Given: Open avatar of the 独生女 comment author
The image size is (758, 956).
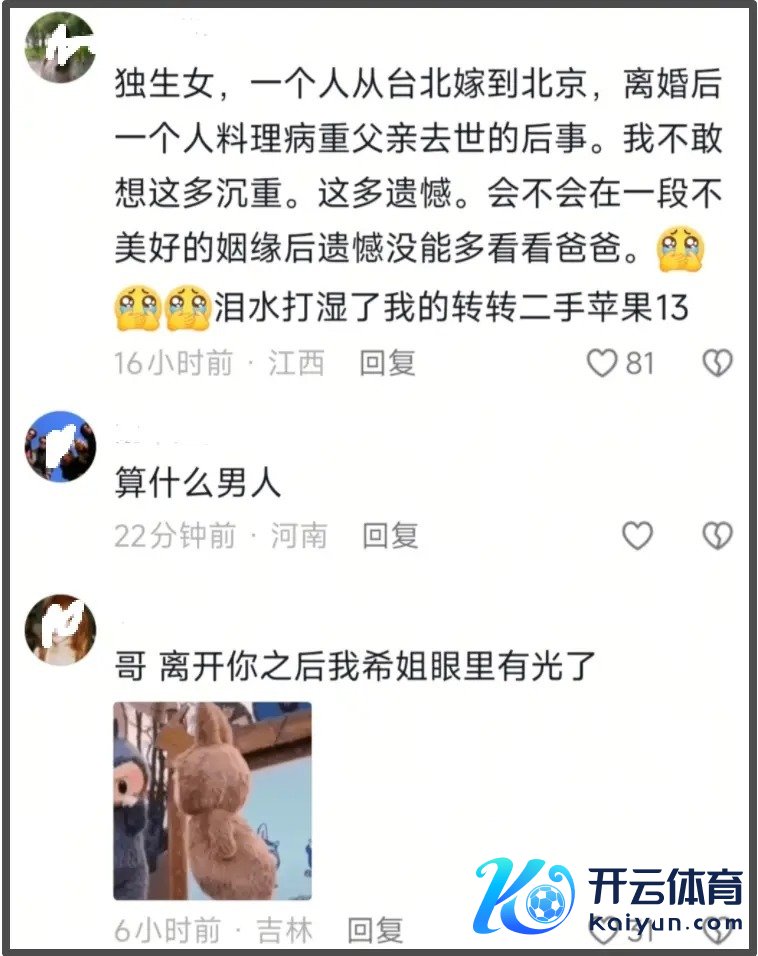Looking at the screenshot, I should (59, 47).
